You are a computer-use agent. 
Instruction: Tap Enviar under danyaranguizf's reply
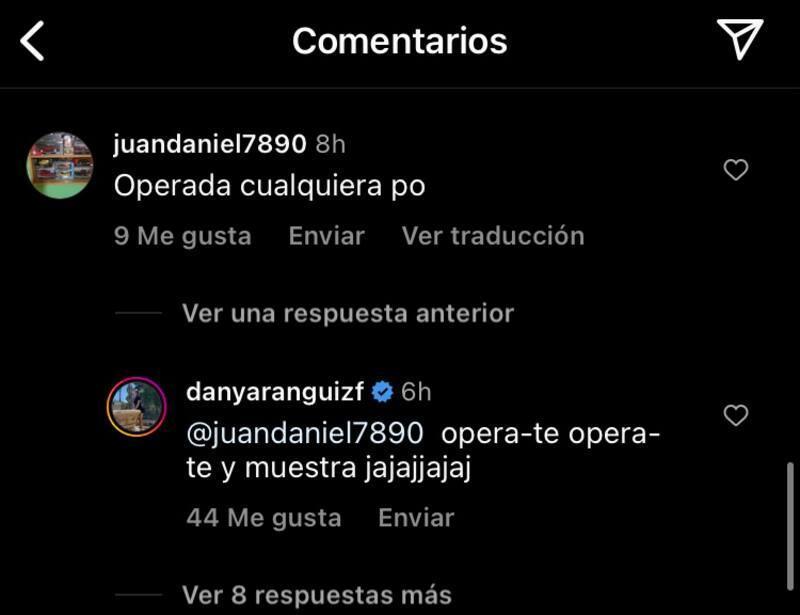point(416,518)
